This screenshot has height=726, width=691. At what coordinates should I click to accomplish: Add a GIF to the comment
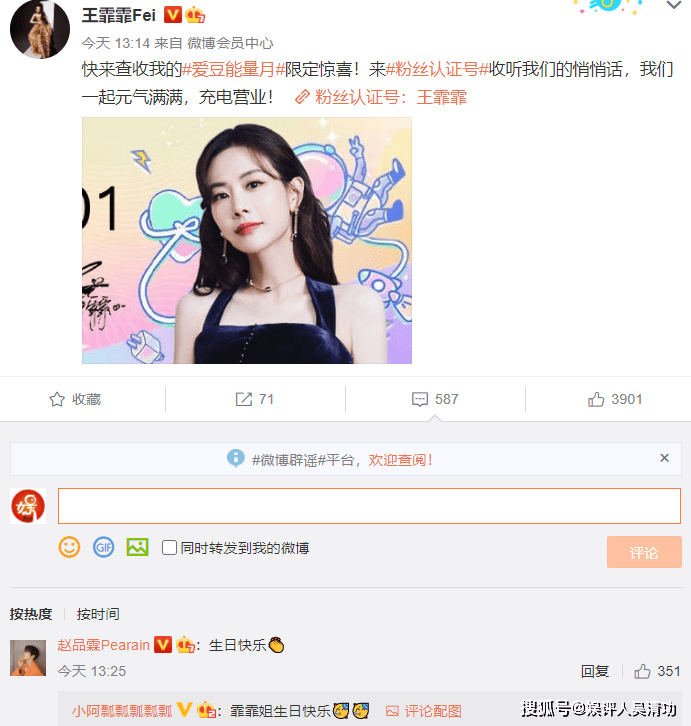point(104,547)
